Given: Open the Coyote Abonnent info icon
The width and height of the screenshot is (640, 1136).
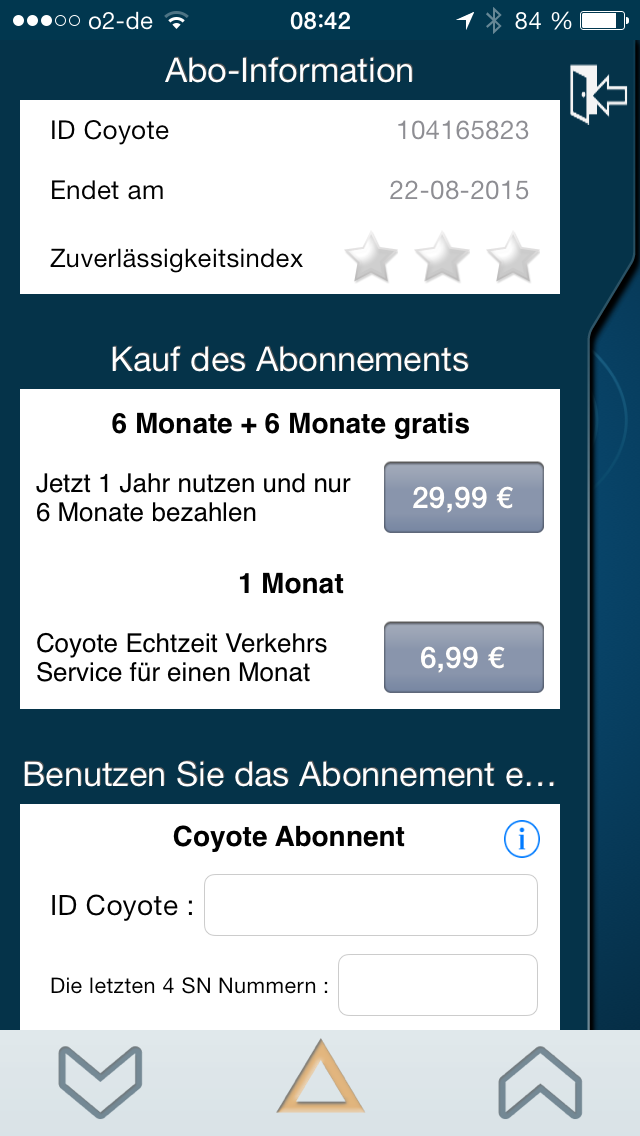Looking at the screenshot, I should (521, 839).
